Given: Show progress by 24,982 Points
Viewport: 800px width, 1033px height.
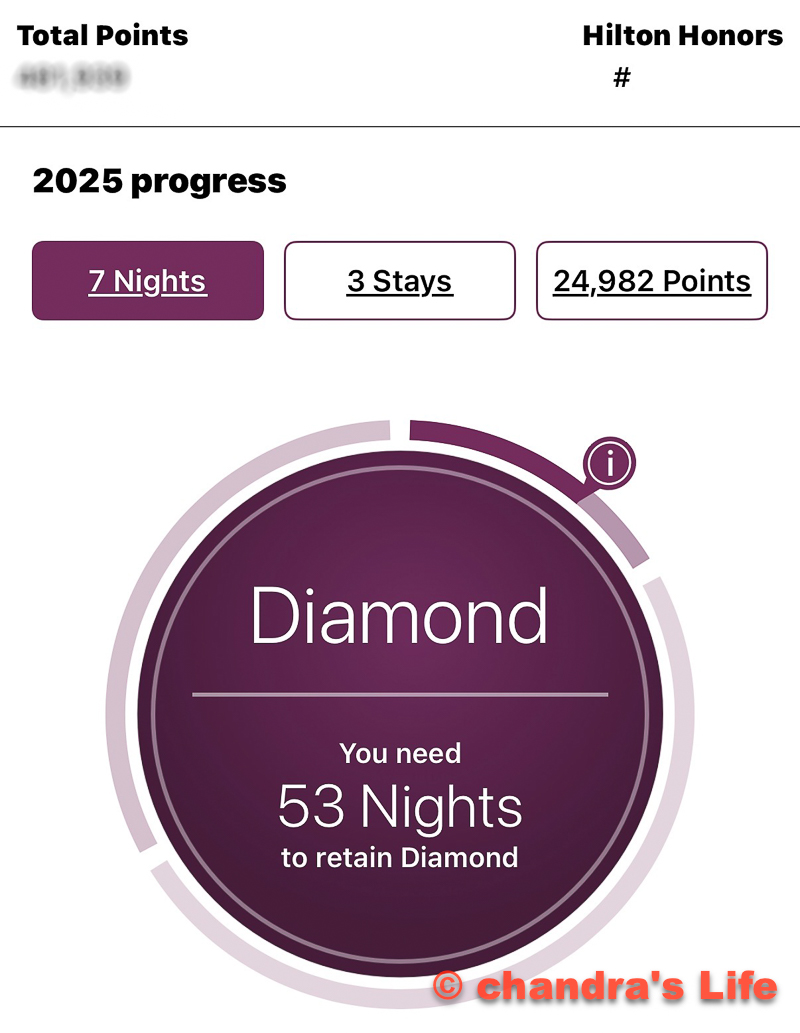Looking at the screenshot, I should coord(652,281).
